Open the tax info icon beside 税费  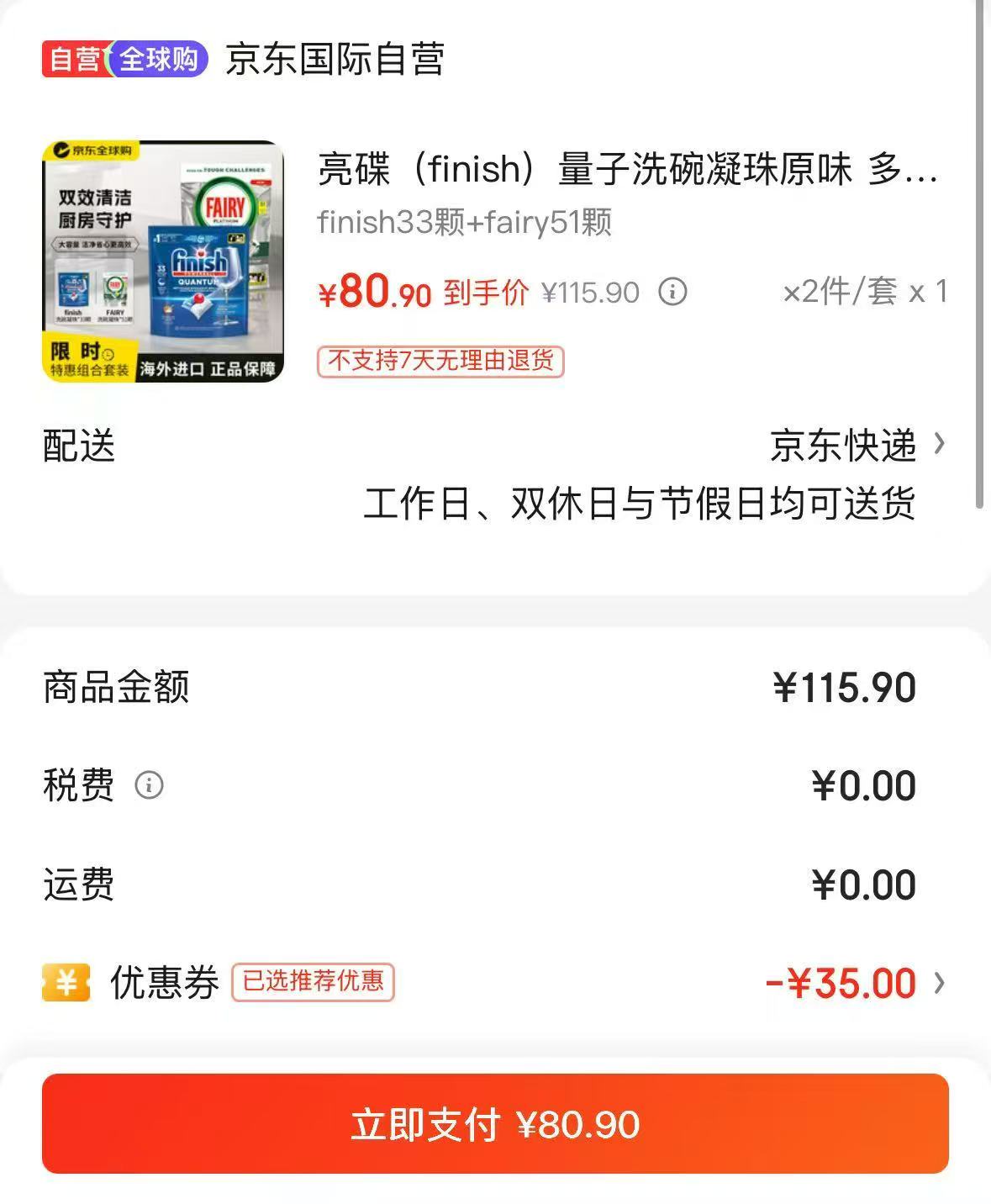click(x=149, y=785)
